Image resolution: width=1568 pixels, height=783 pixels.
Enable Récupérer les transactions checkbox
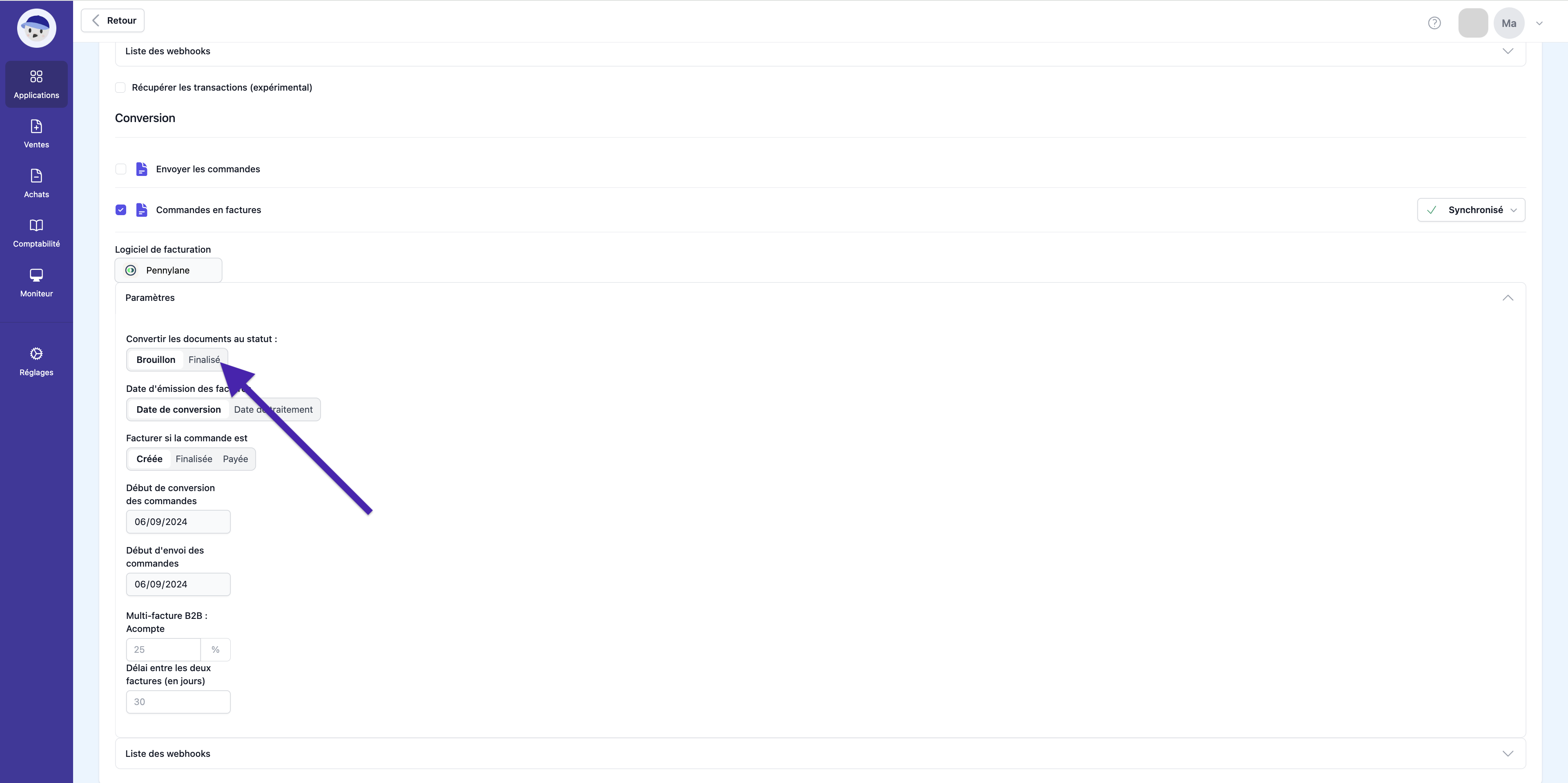point(120,88)
